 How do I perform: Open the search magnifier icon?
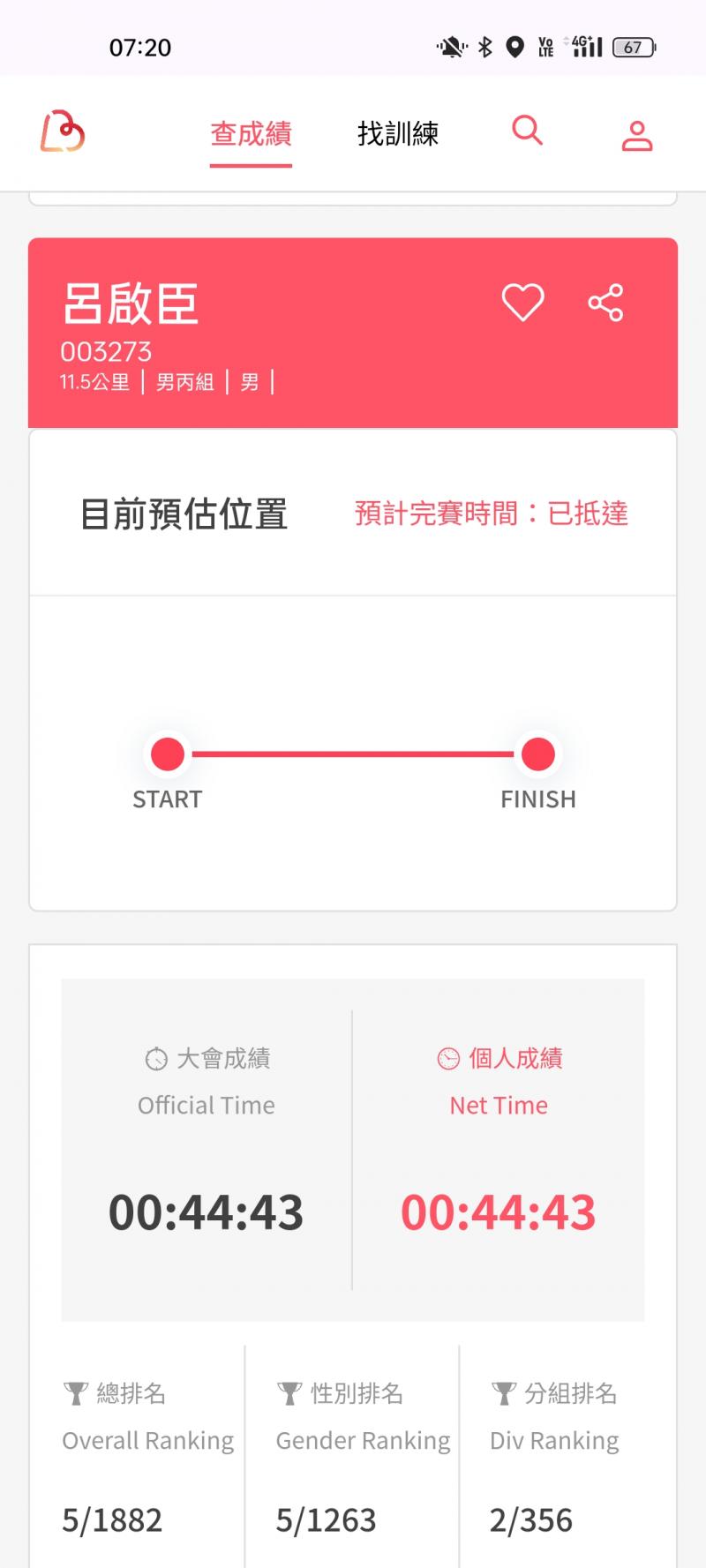527,131
